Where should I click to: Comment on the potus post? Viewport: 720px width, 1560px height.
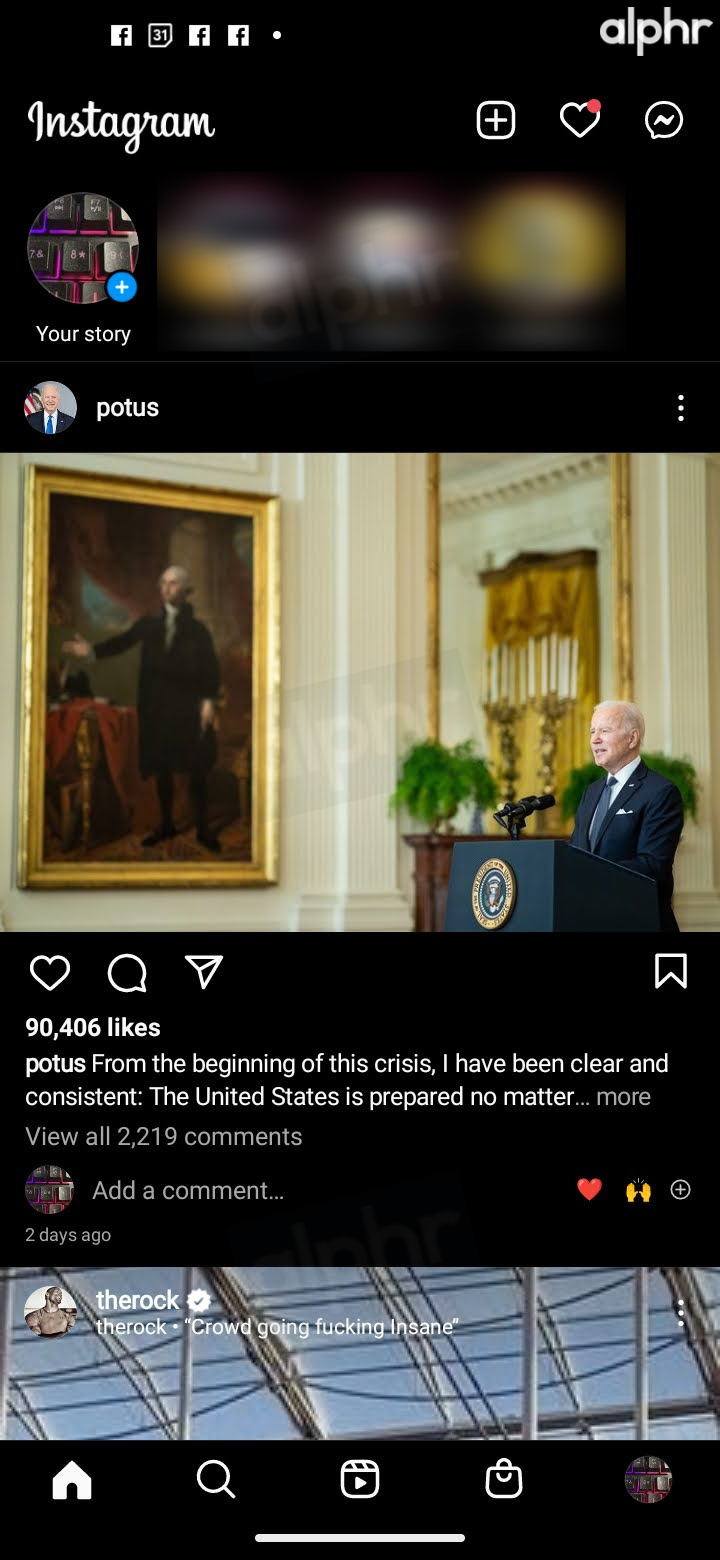(x=127, y=972)
